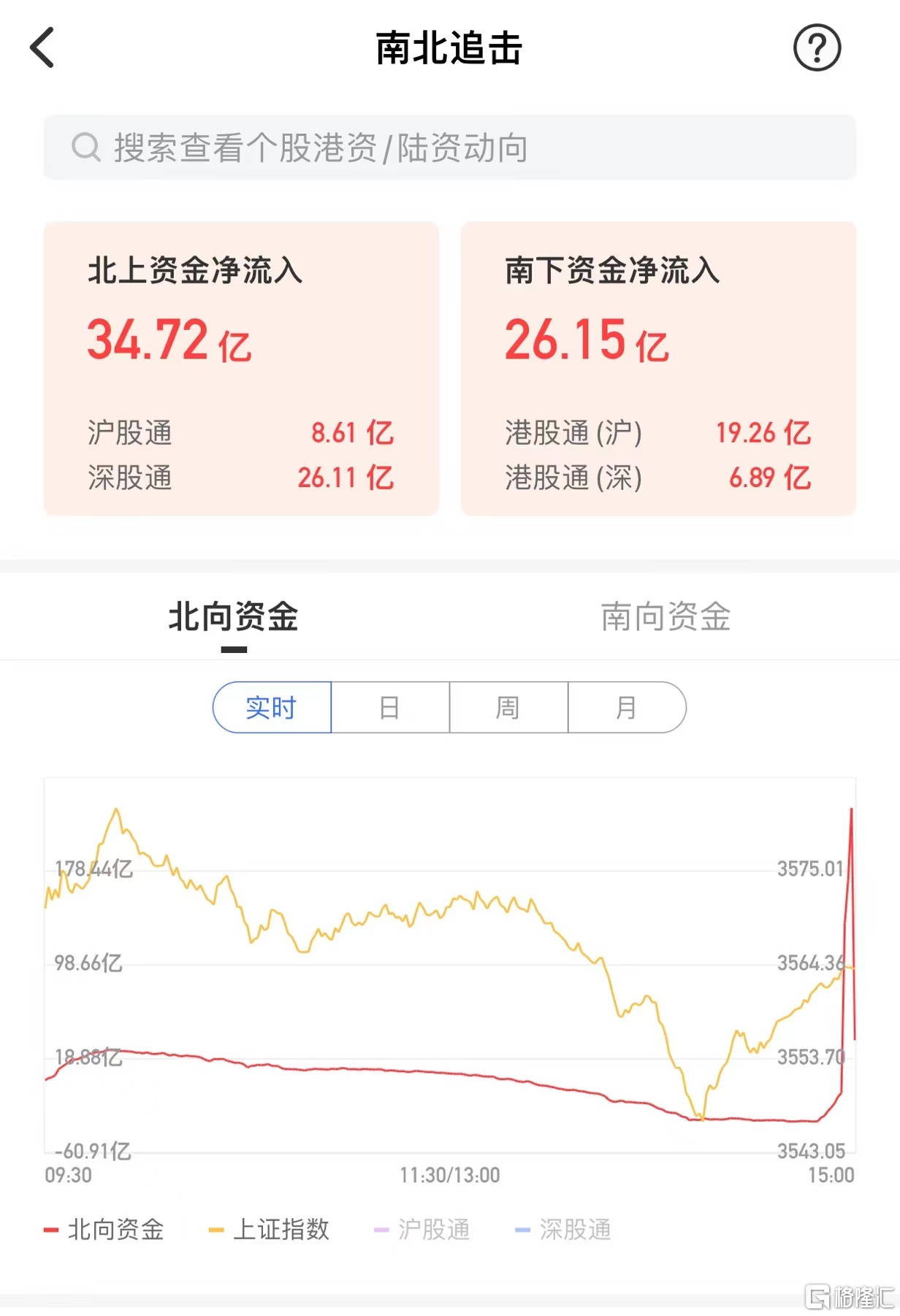Go back using the top-left arrow
Viewport: 900px width, 1316px height.
click(43, 48)
